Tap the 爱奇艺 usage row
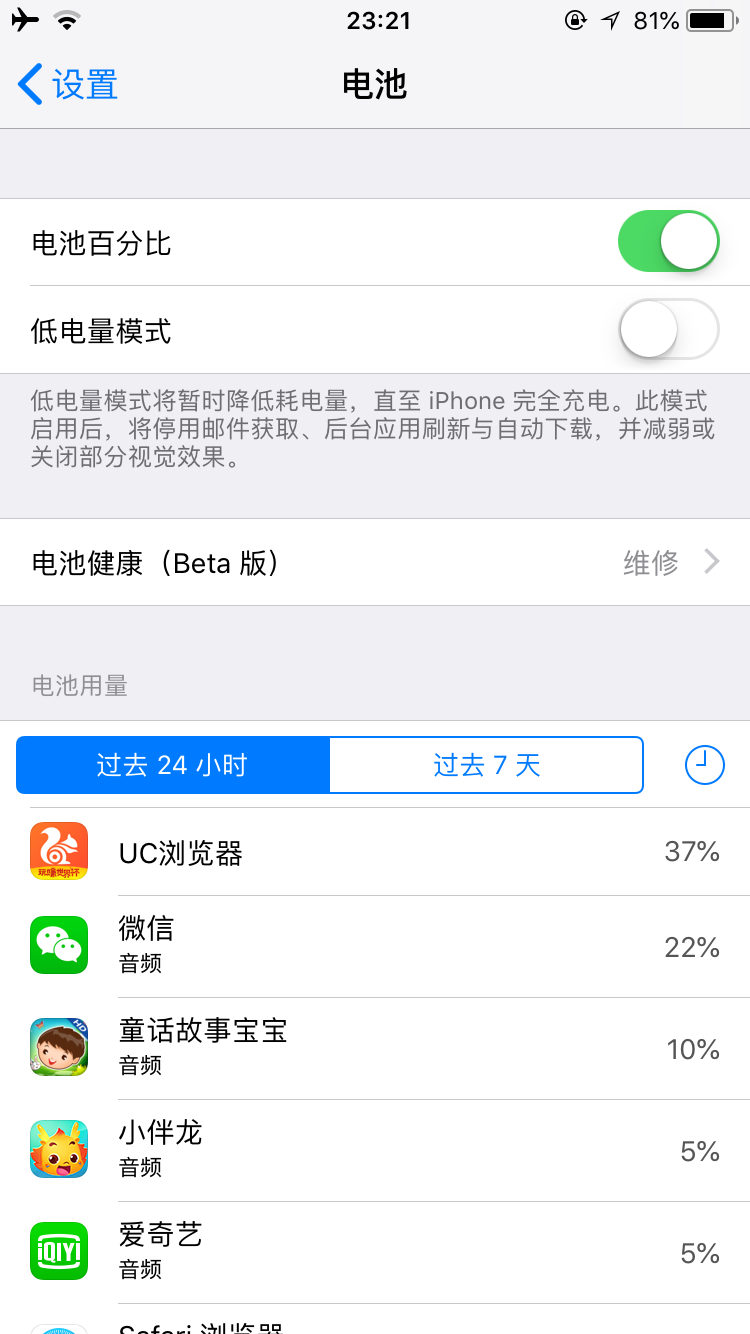 (x=375, y=1252)
